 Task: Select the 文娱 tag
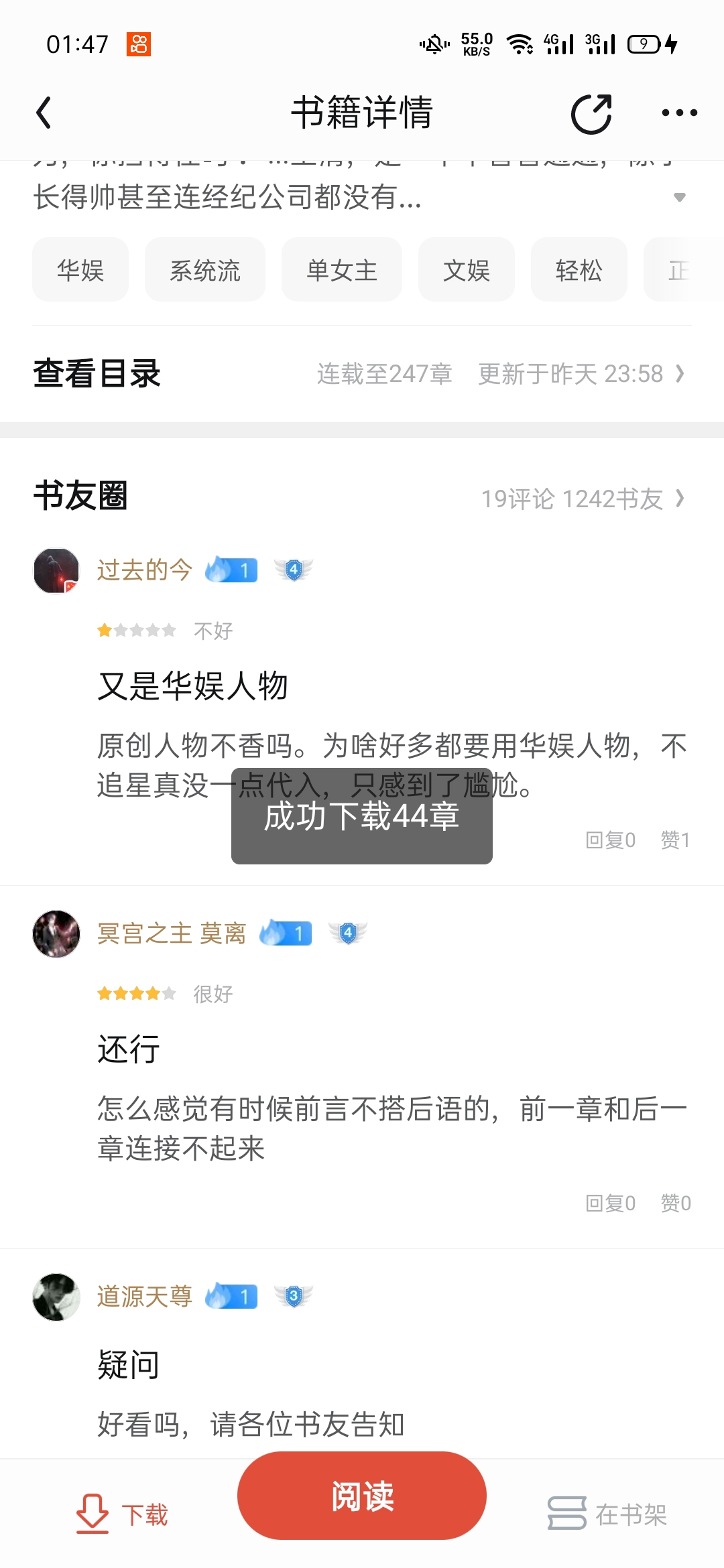(467, 270)
